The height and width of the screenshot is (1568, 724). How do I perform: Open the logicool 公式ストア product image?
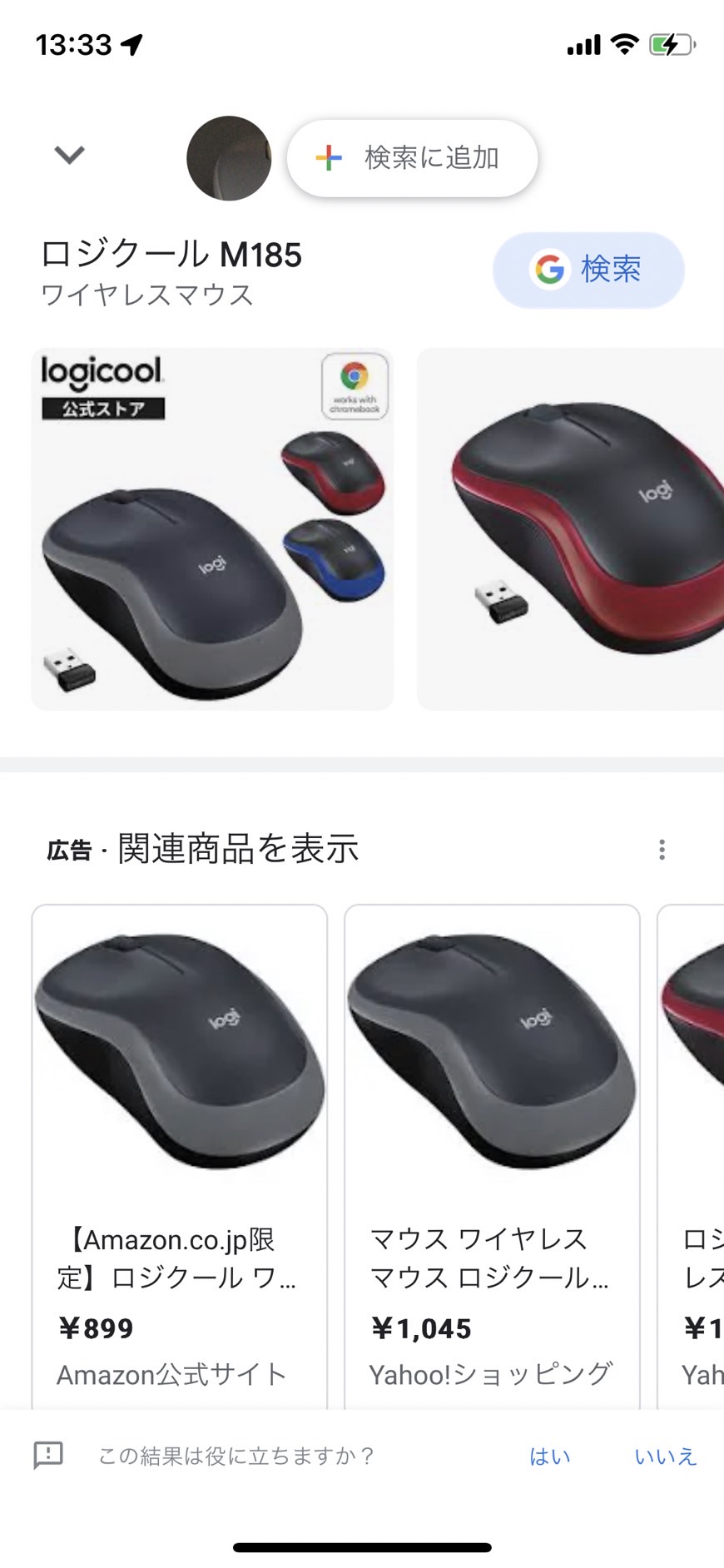click(x=212, y=529)
